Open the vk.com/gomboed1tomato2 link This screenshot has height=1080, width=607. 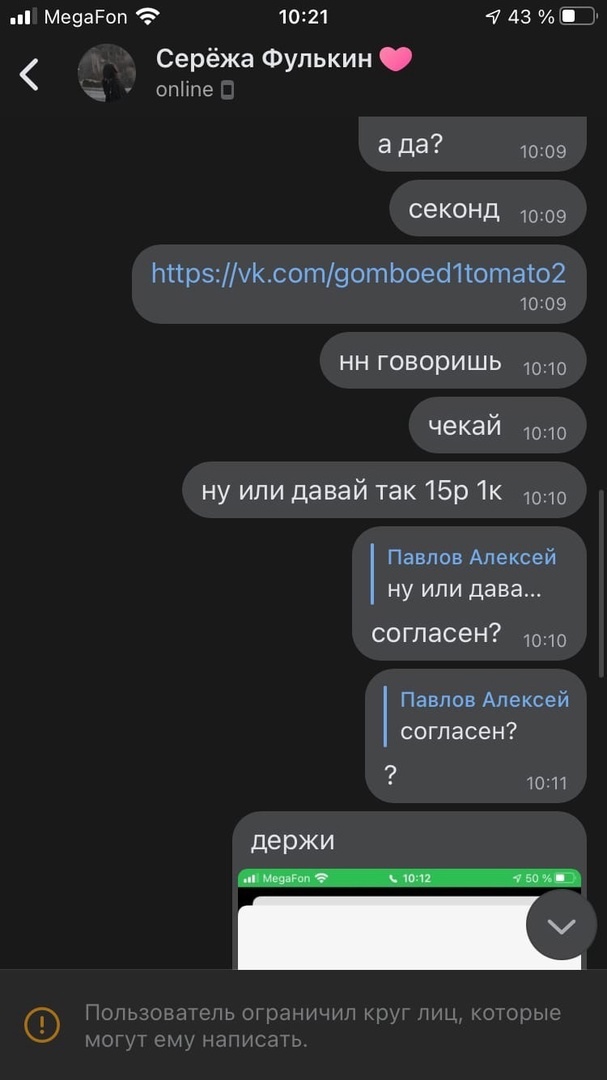pos(358,273)
